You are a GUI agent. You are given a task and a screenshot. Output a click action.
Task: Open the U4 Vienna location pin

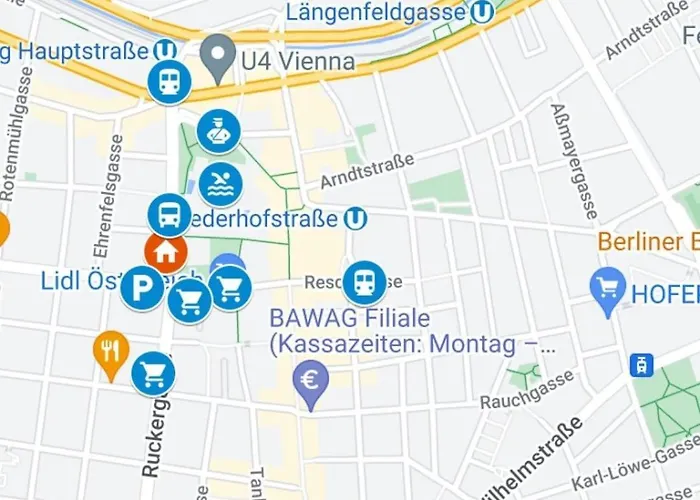[x=217, y=57]
